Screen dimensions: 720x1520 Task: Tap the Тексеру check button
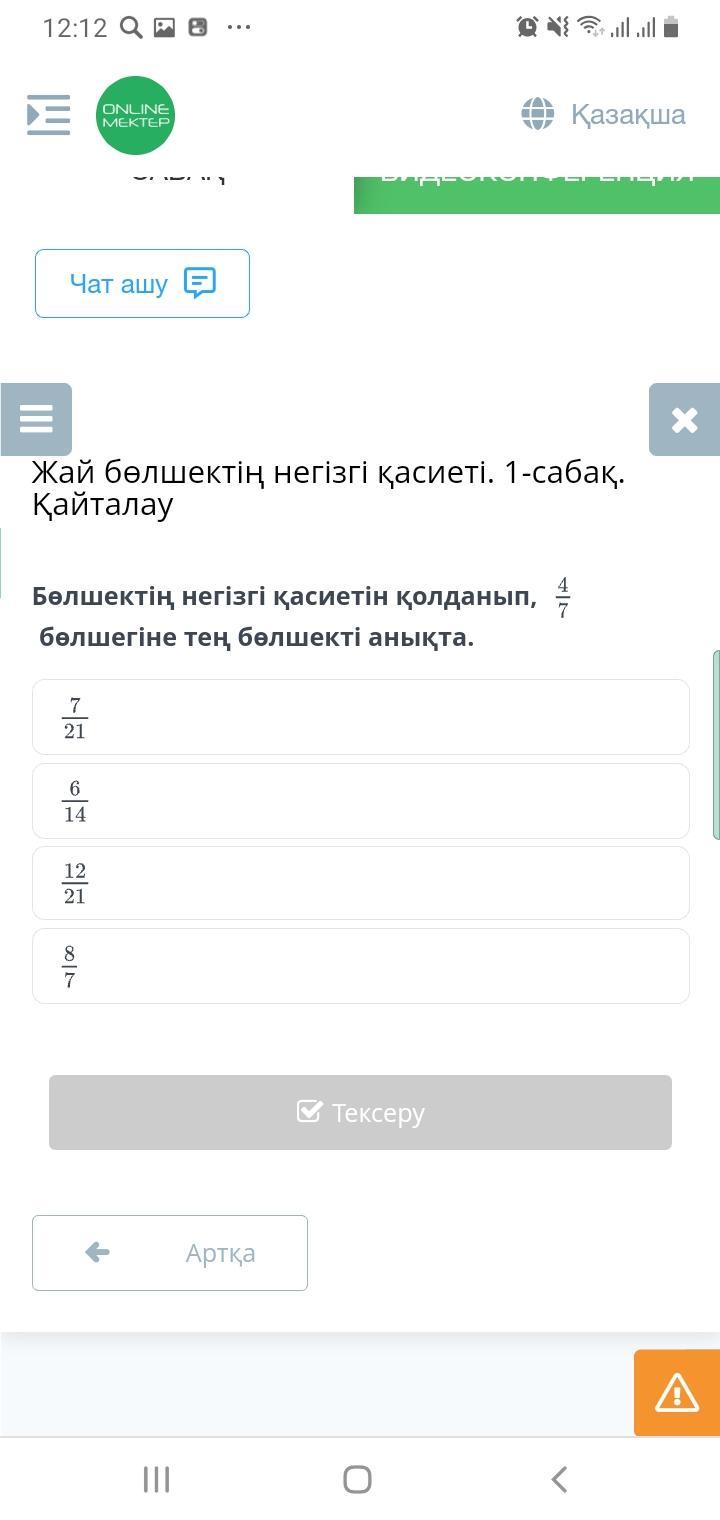pyautogui.click(x=360, y=1112)
